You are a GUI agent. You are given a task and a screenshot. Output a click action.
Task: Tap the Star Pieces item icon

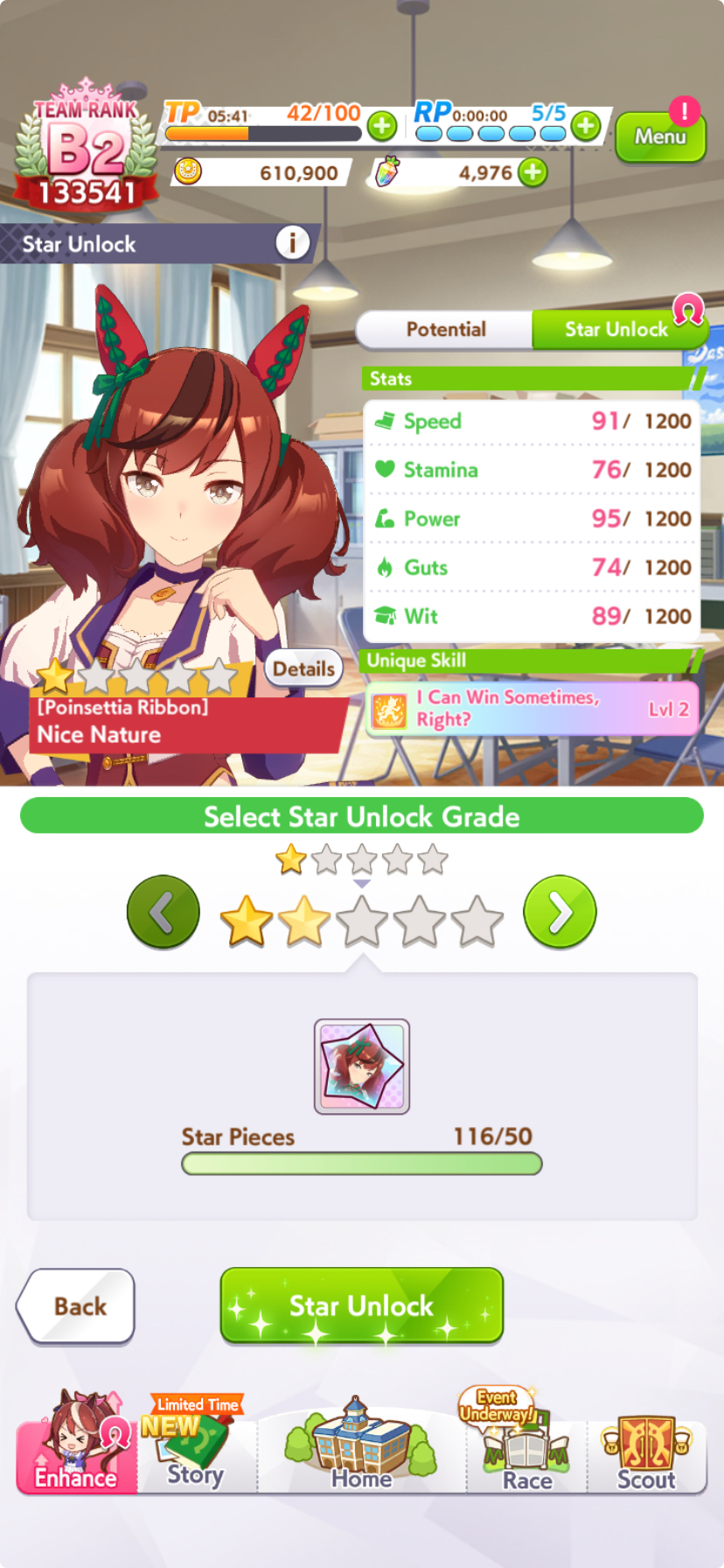(362, 1066)
